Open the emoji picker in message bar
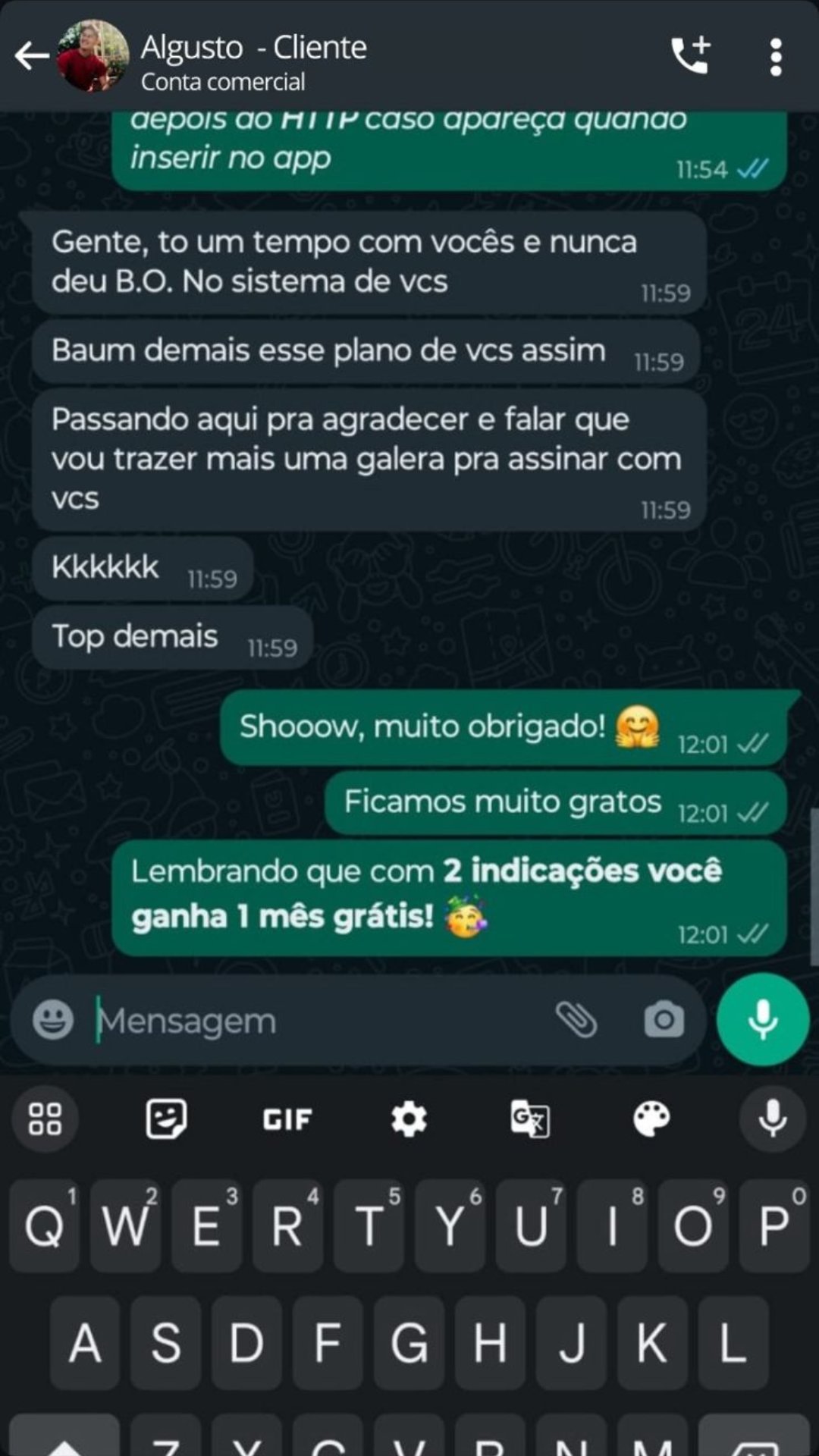 (53, 1020)
